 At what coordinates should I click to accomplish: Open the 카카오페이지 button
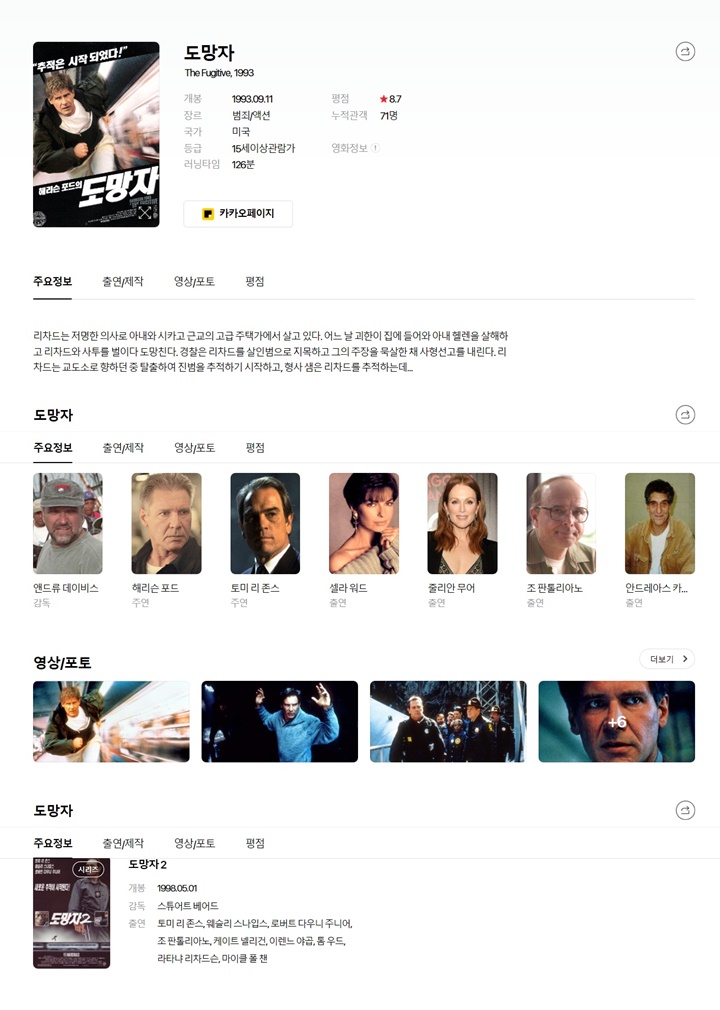[x=238, y=214]
